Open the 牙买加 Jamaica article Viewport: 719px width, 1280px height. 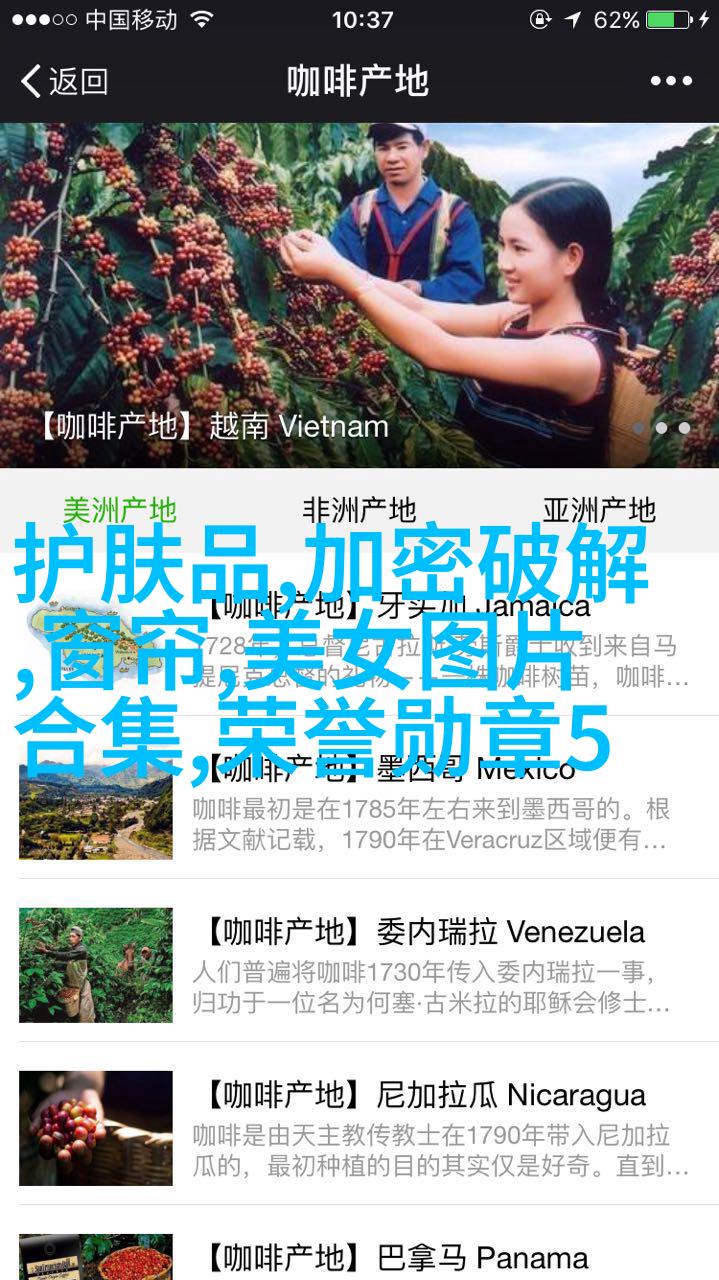coord(360,633)
